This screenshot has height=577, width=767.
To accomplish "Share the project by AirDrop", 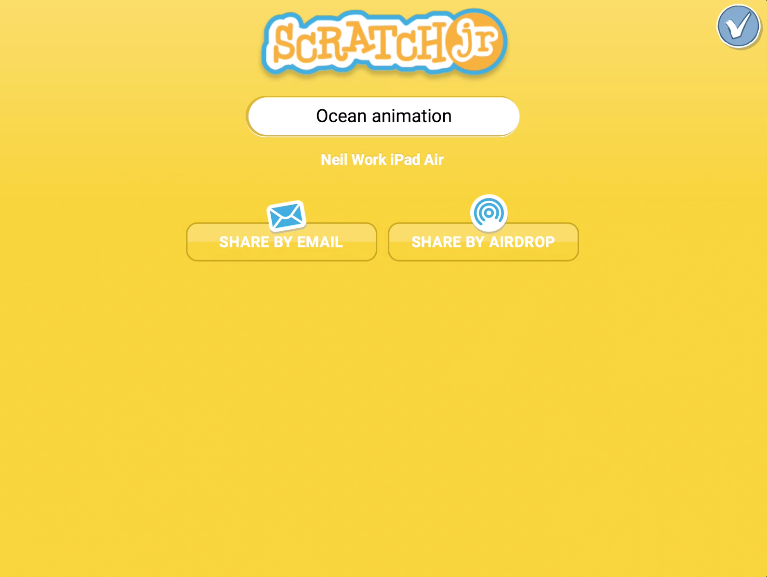I will (x=483, y=241).
